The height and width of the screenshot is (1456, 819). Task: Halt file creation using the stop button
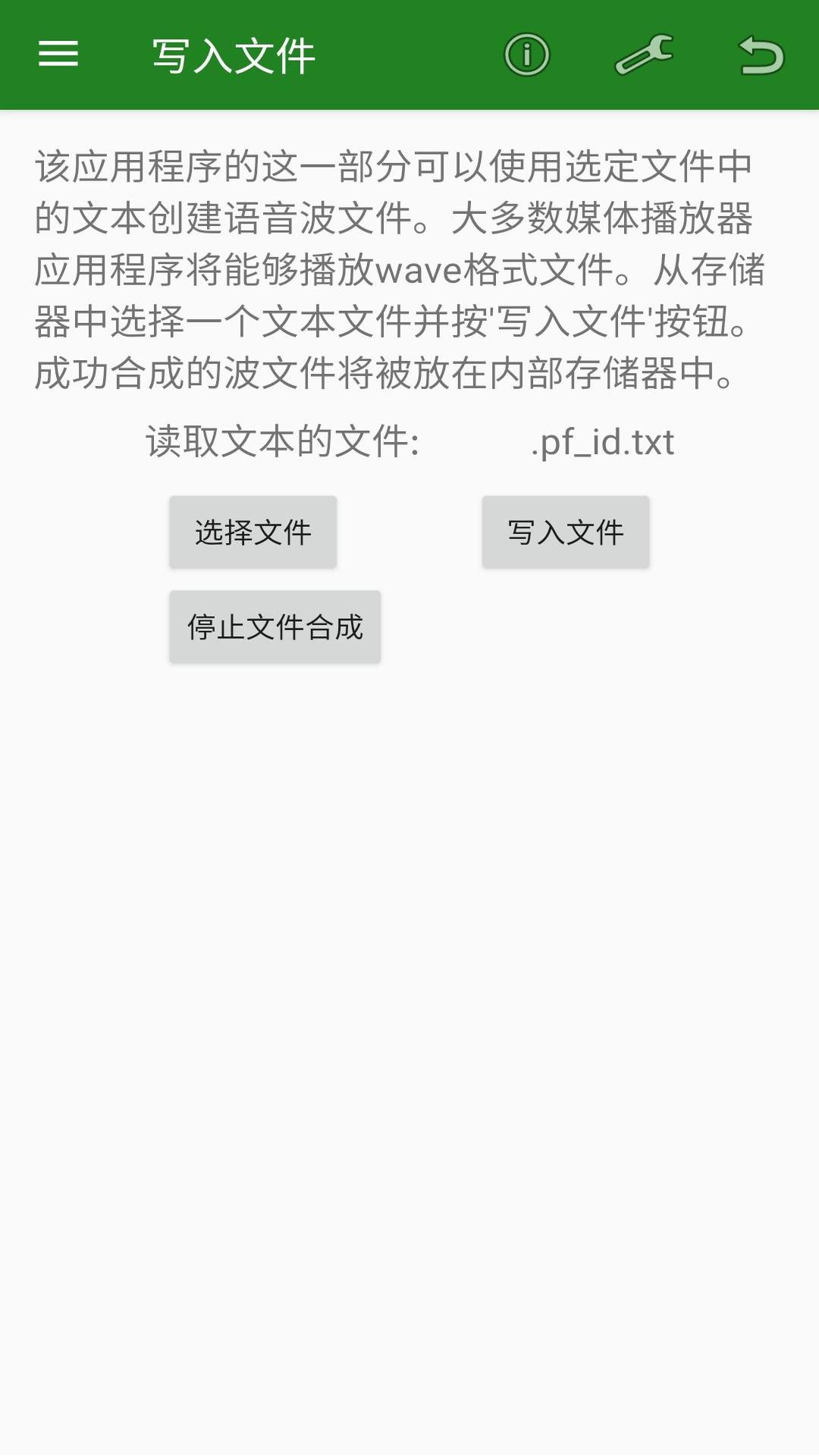click(x=275, y=626)
